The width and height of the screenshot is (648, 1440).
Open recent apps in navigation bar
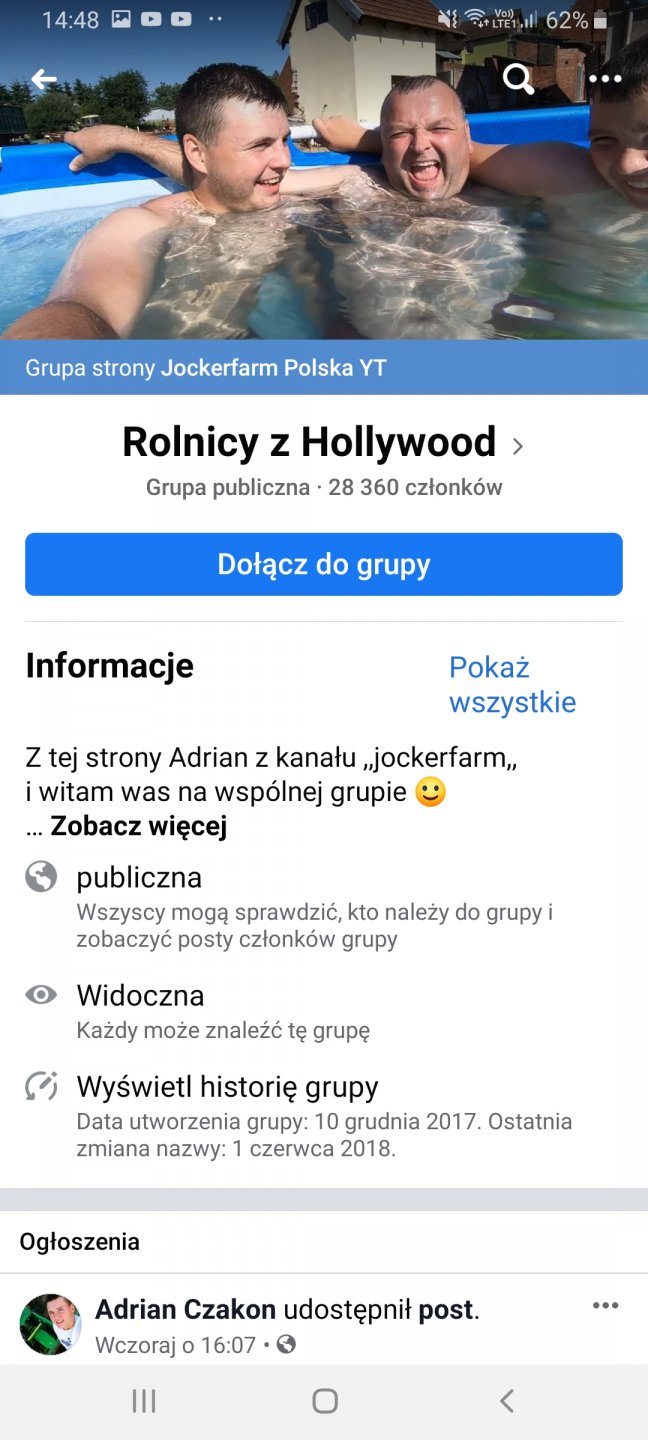click(144, 1402)
